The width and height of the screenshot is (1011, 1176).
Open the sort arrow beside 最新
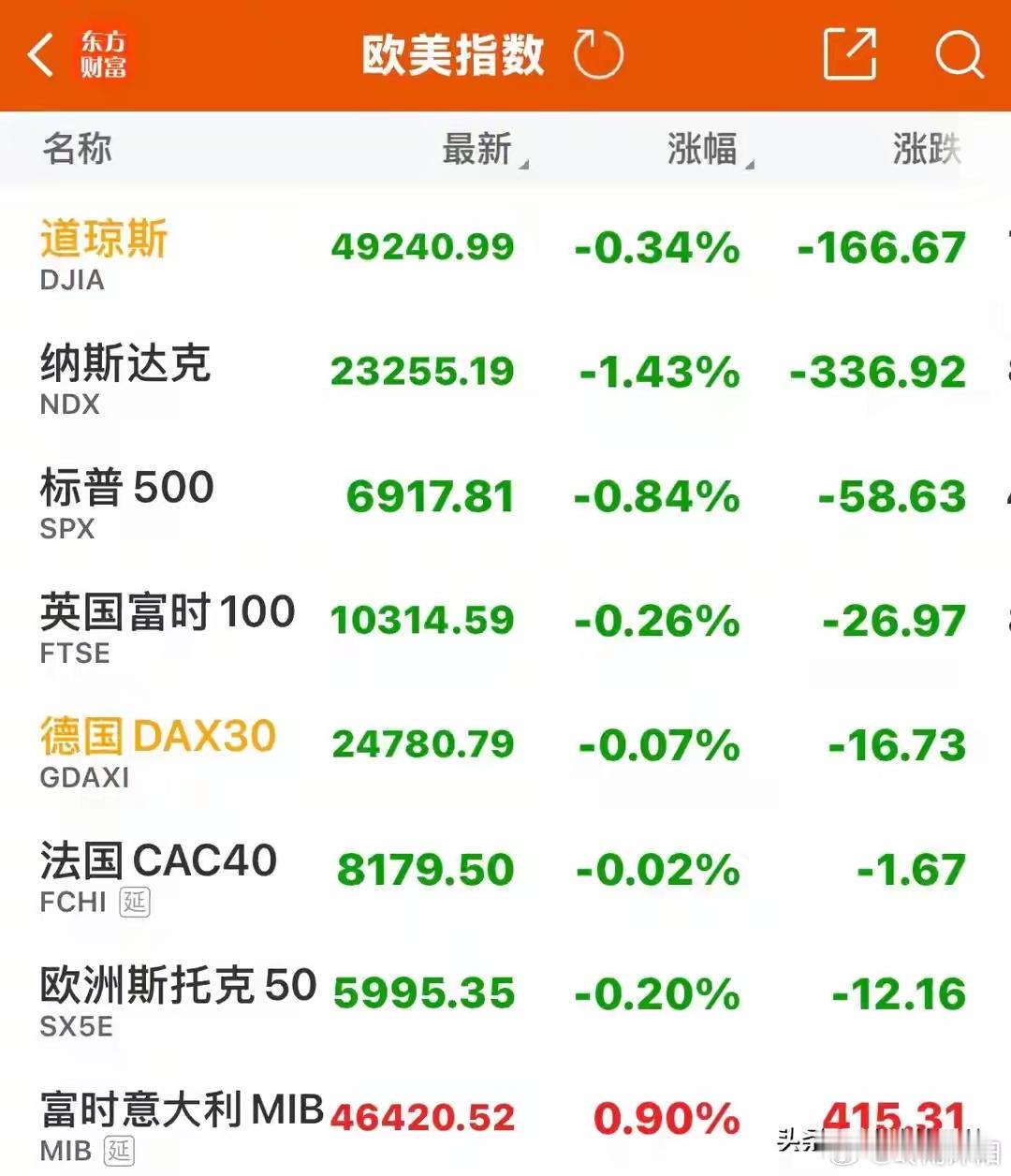click(525, 161)
